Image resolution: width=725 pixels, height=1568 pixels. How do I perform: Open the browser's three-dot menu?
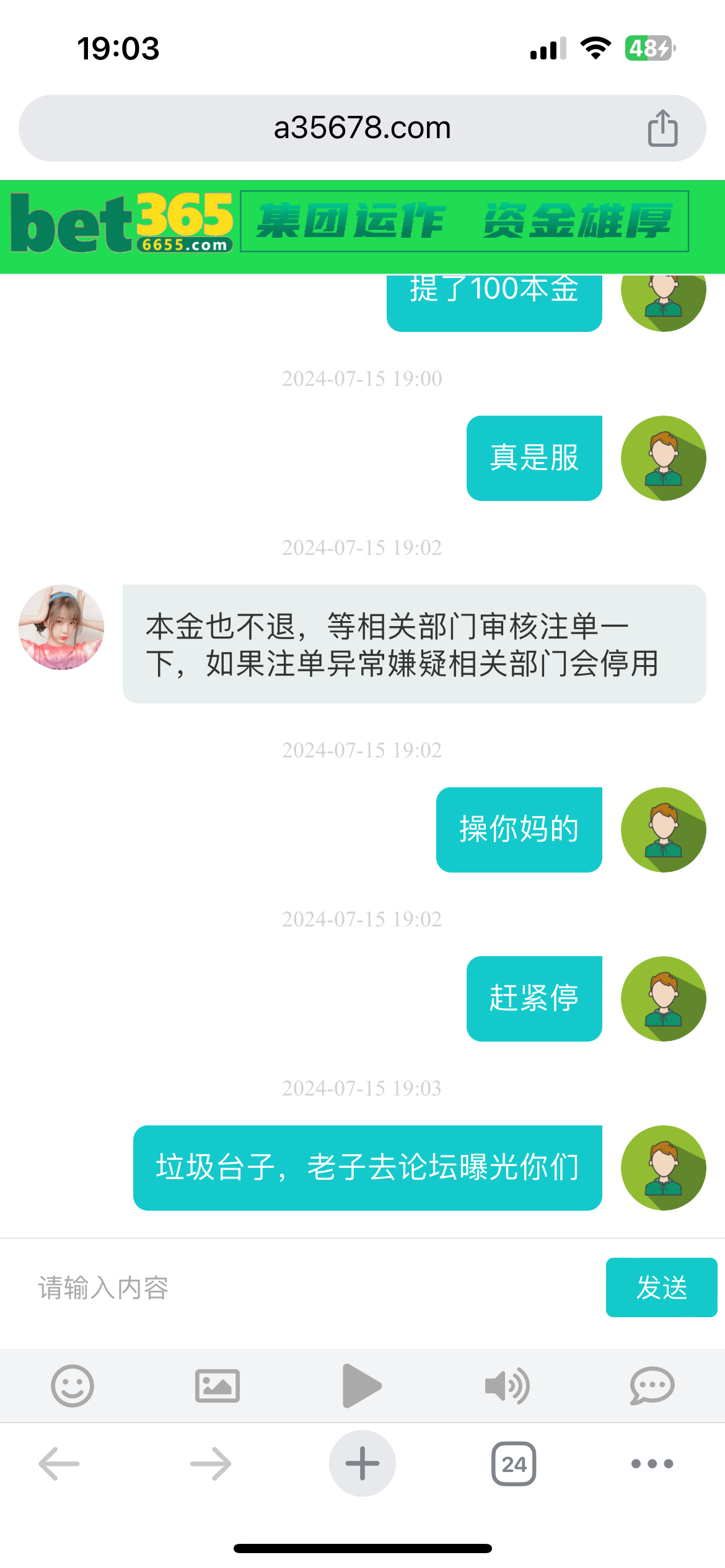pyautogui.click(x=652, y=1464)
